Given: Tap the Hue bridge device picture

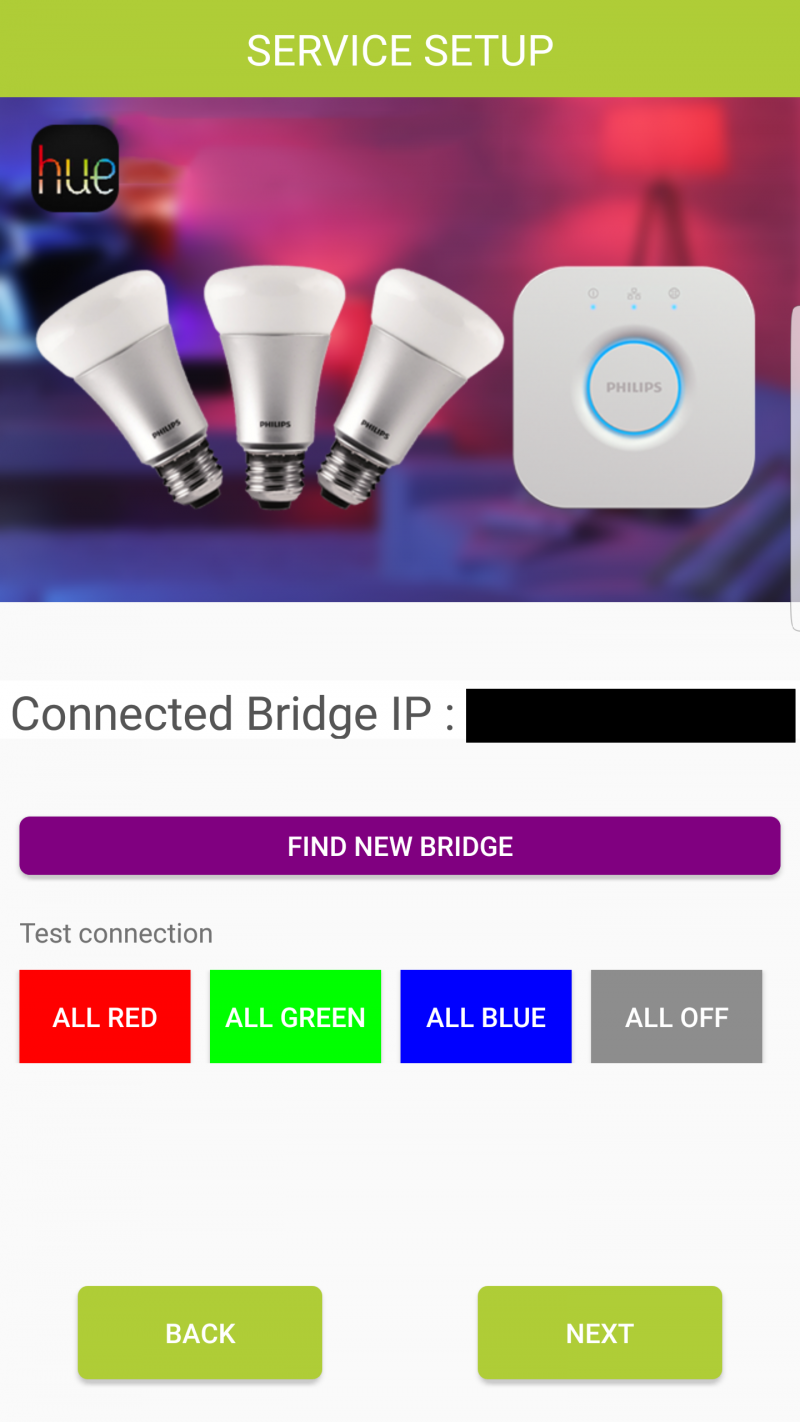Looking at the screenshot, I should tap(633, 385).
